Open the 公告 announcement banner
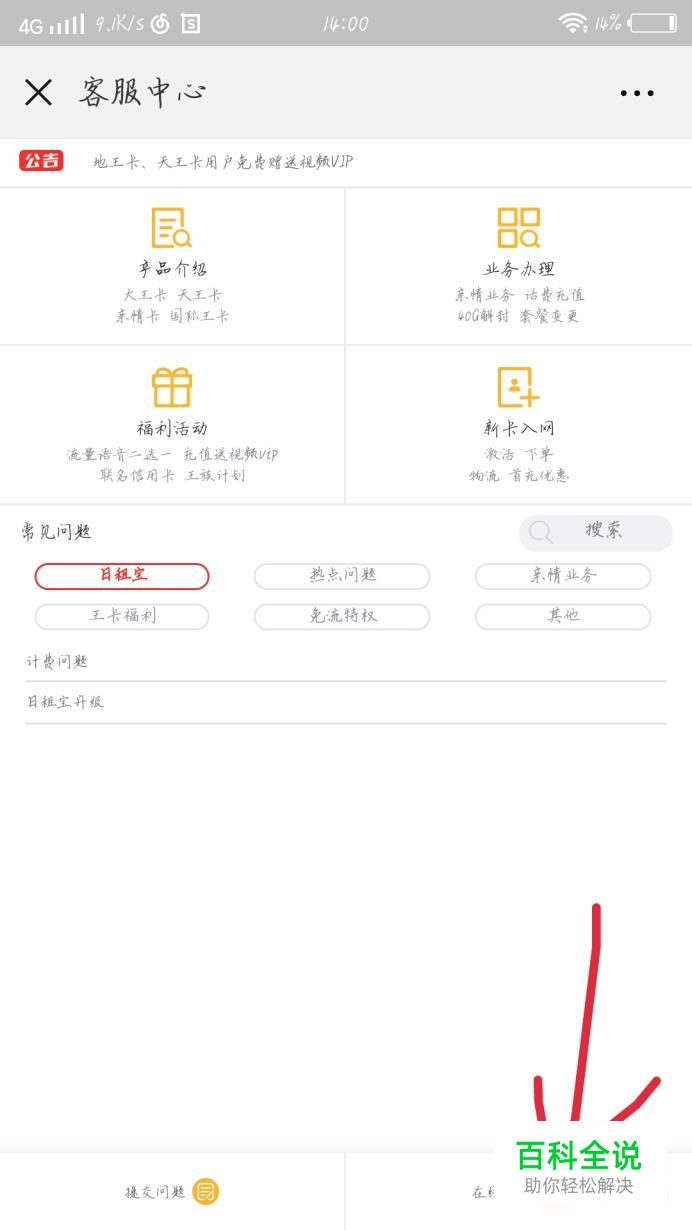 coord(346,162)
